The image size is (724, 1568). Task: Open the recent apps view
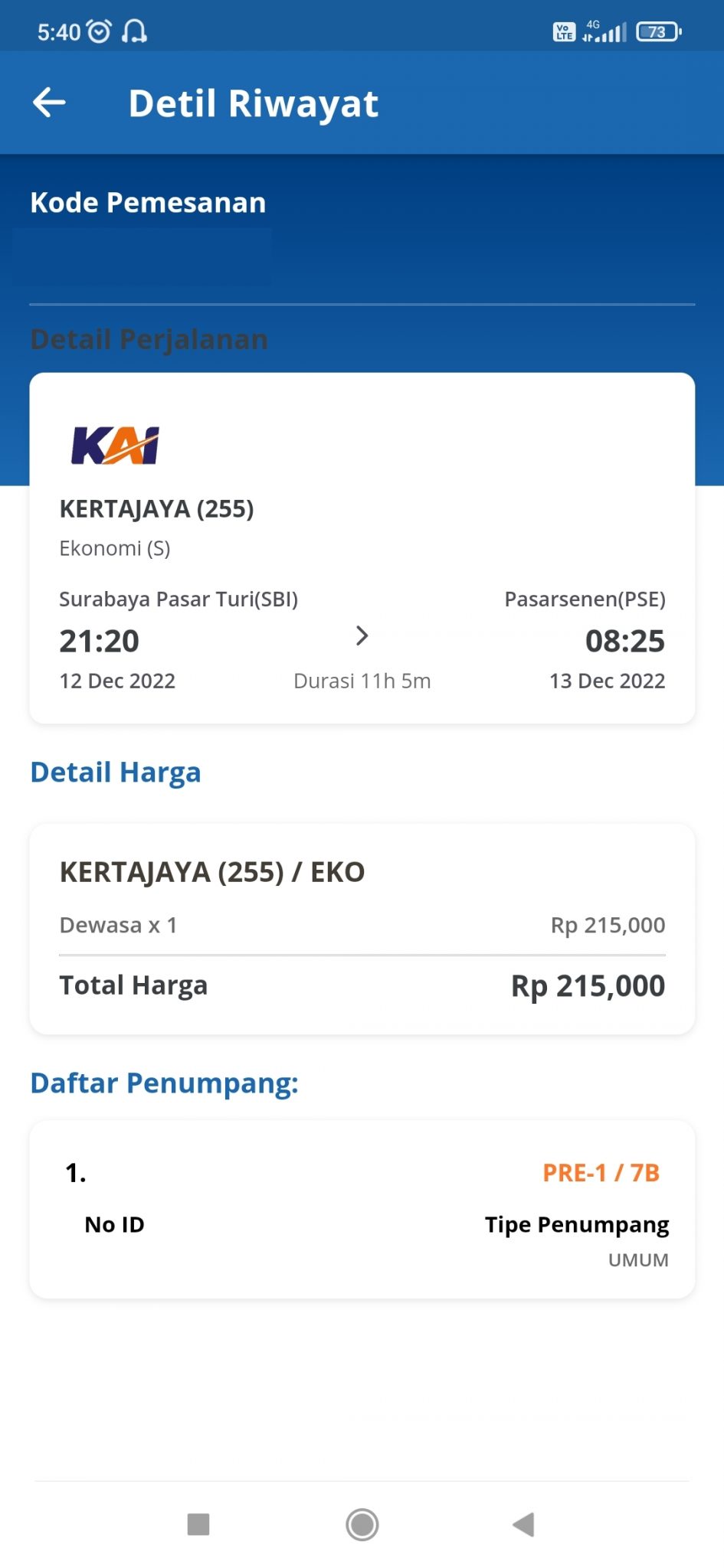tap(198, 1524)
